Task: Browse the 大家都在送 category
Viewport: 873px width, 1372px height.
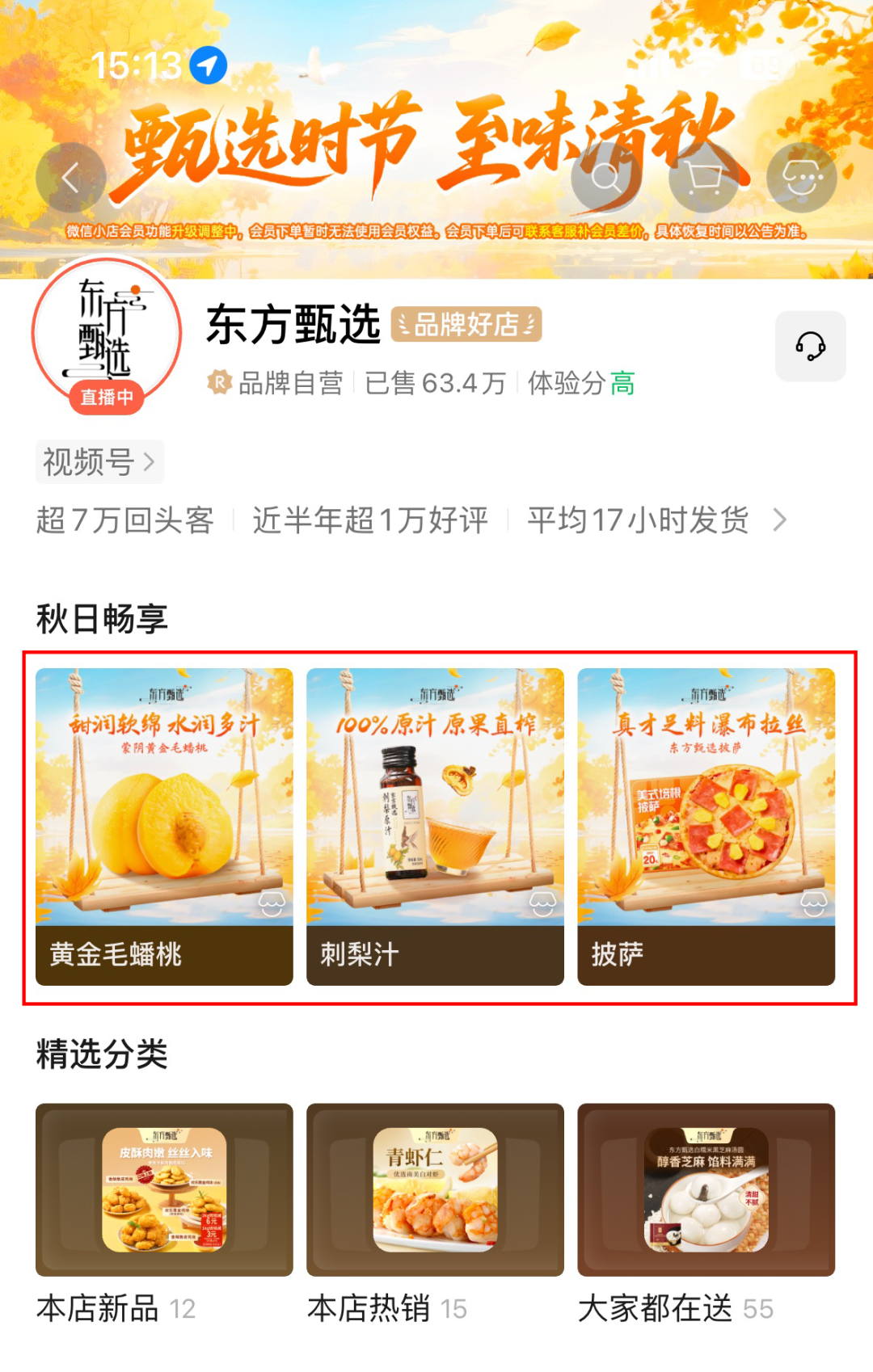Action: [706, 1212]
